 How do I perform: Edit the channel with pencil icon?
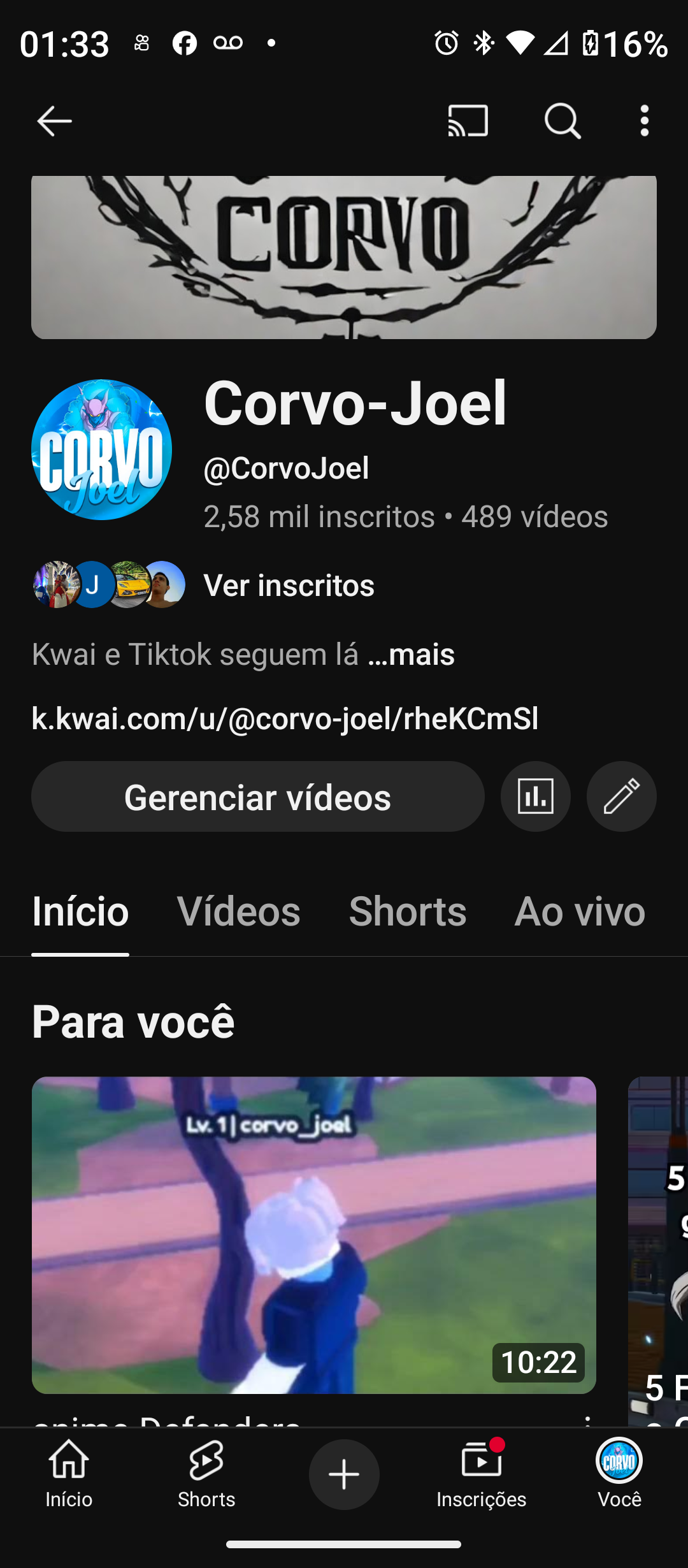621,797
